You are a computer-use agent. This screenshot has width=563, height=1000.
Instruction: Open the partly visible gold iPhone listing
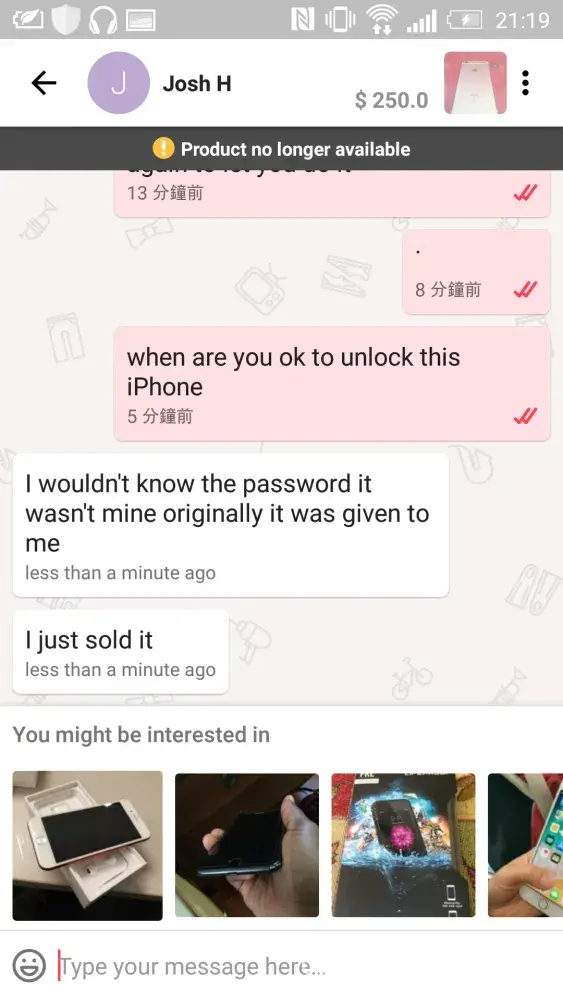click(525, 845)
